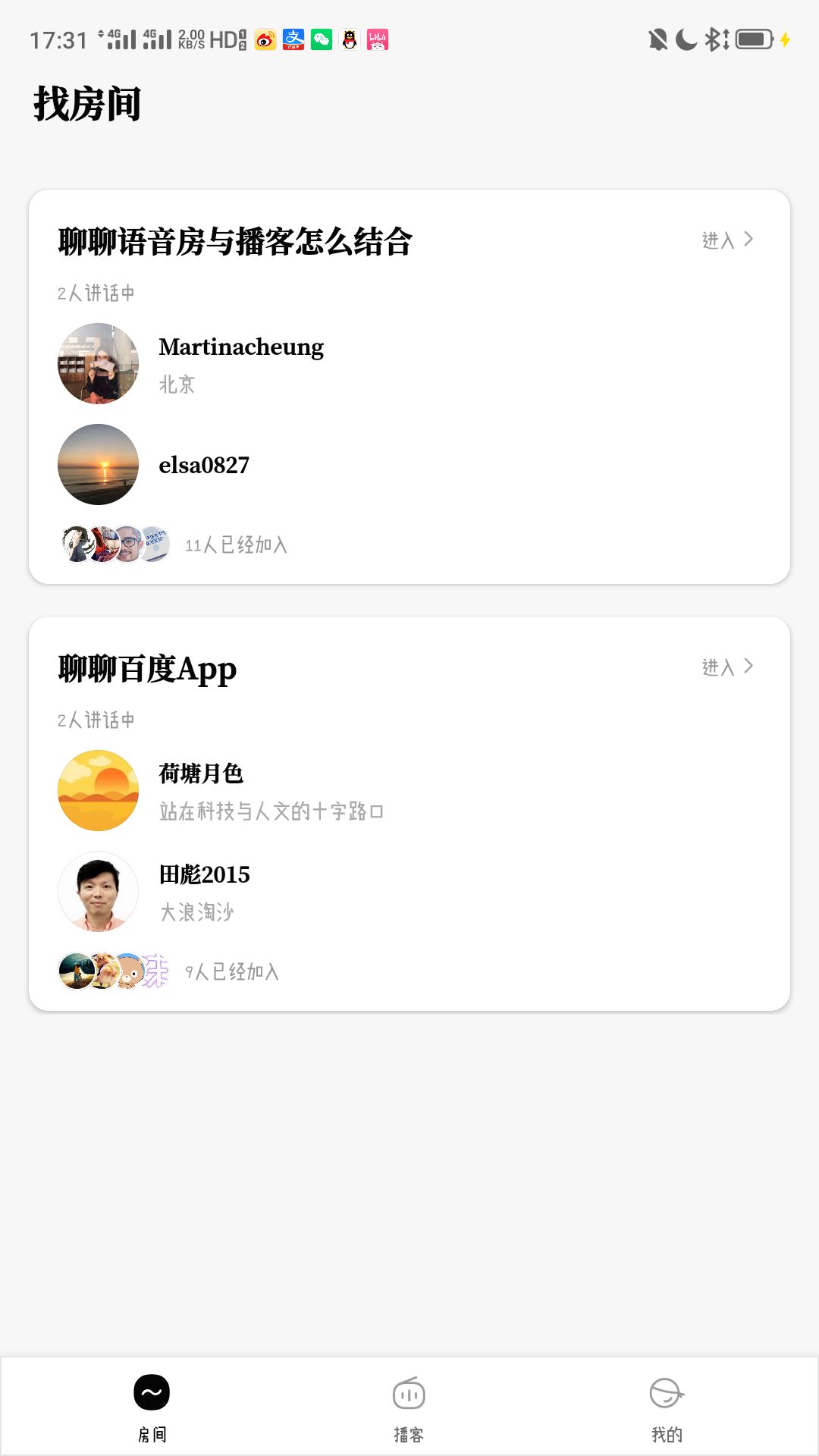The image size is (819, 1456).
Task: Enter the 聊聊百度App room via 进入
Action: (x=726, y=667)
